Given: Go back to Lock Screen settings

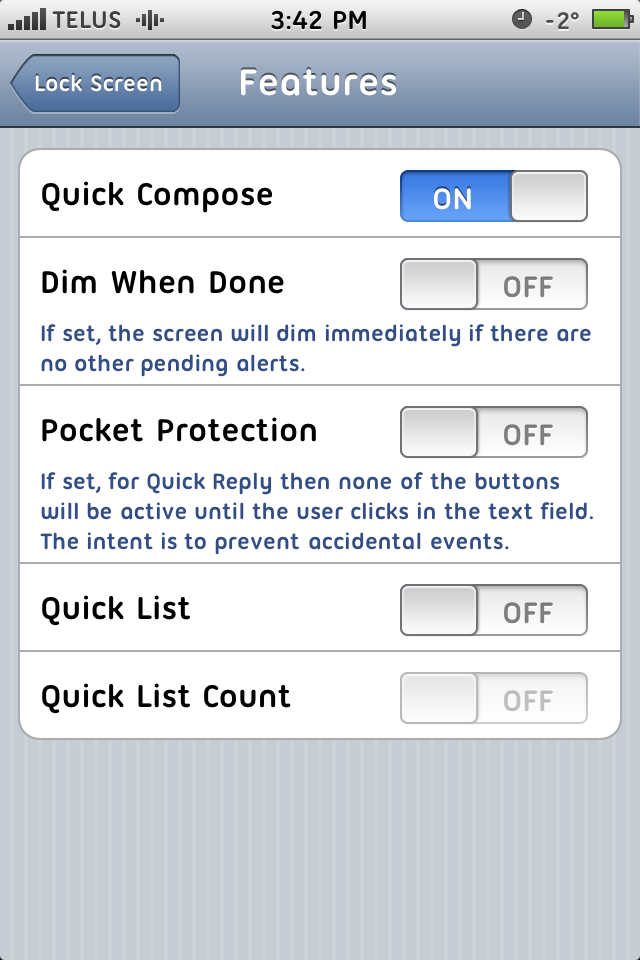Looking at the screenshot, I should 96,84.
